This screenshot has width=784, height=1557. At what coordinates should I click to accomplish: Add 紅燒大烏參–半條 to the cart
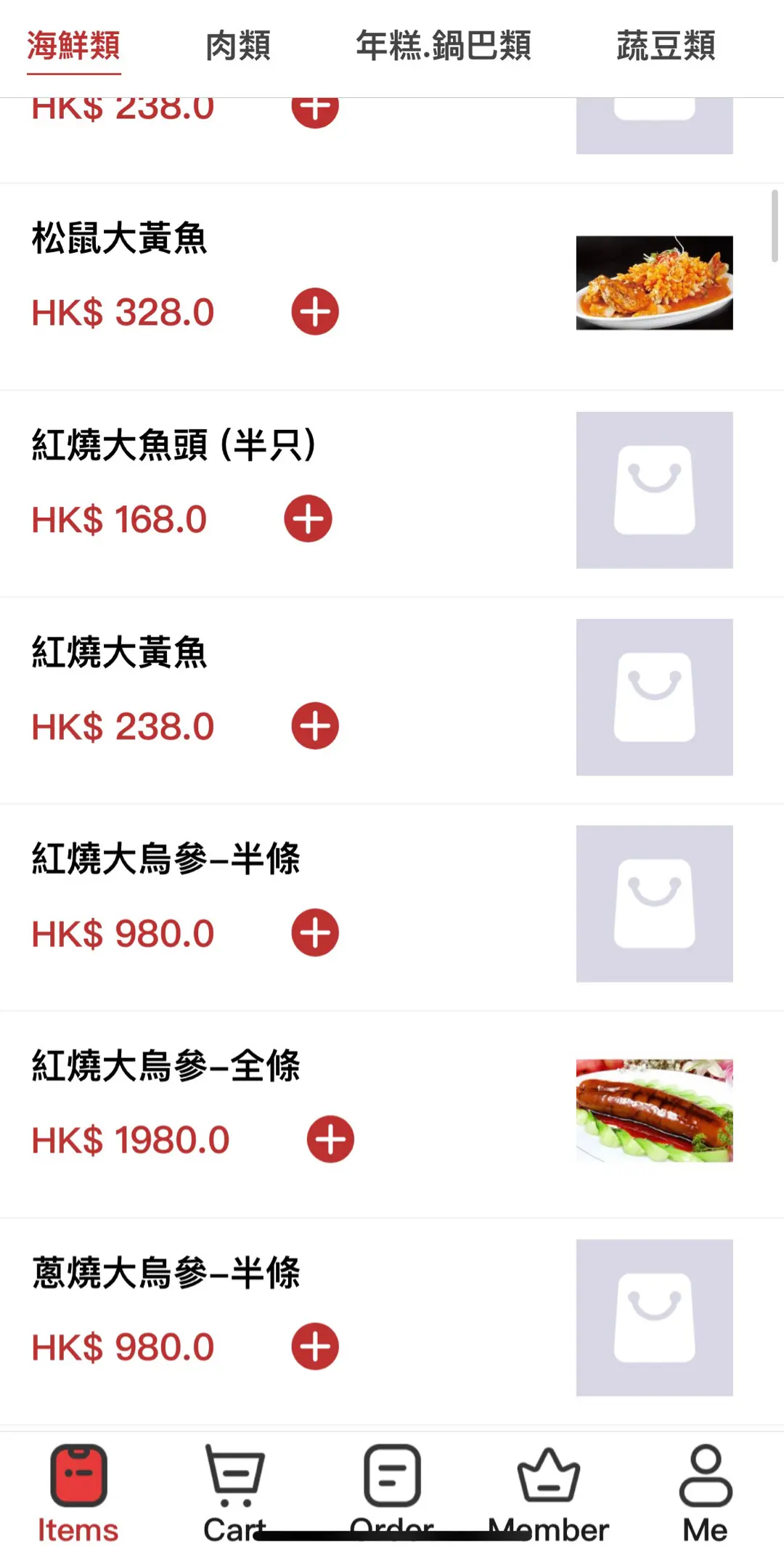(x=315, y=932)
